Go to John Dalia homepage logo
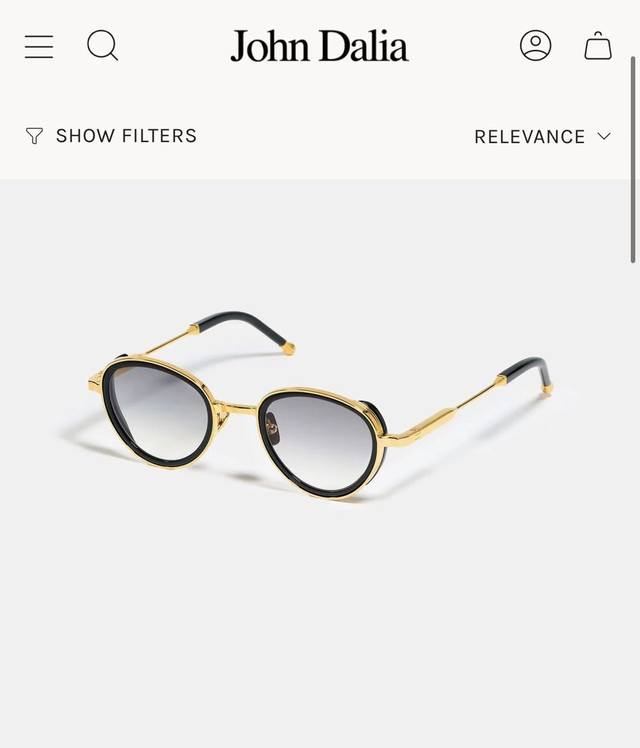 coord(319,46)
